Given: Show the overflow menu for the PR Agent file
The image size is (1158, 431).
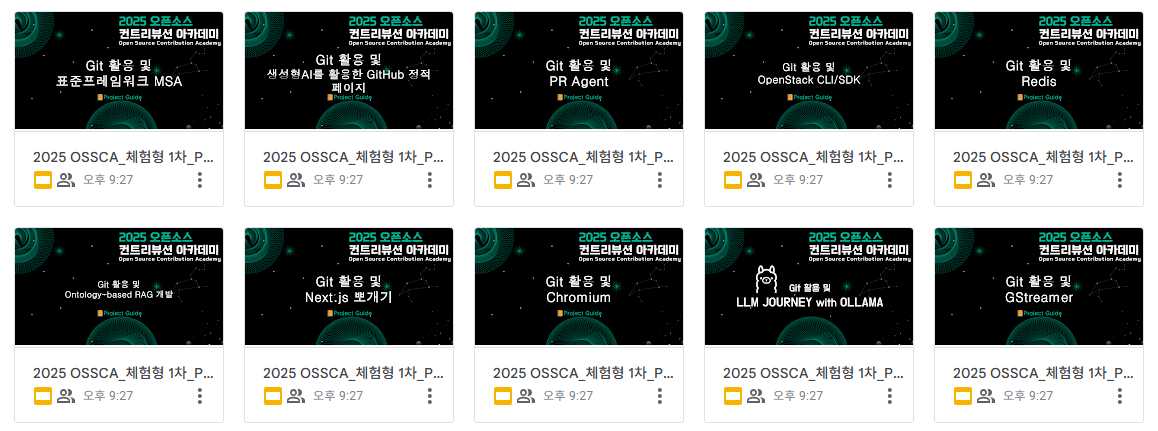Looking at the screenshot, I should point(660,180).
